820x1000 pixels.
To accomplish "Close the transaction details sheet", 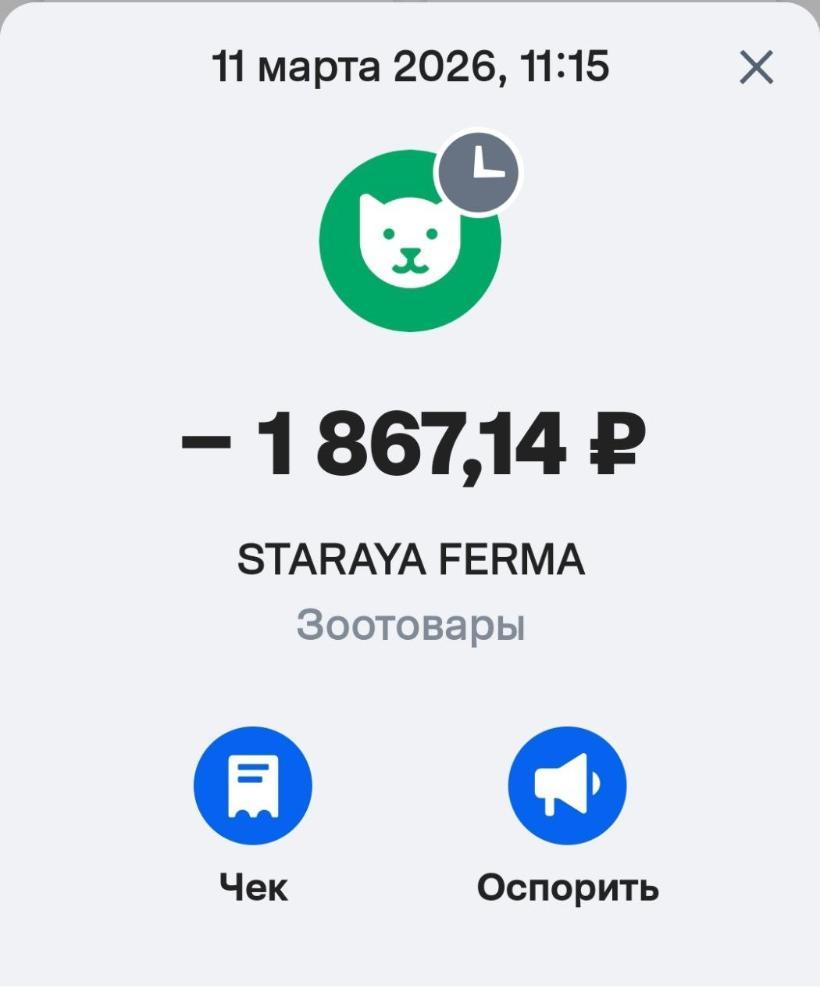I will [756, 68].
